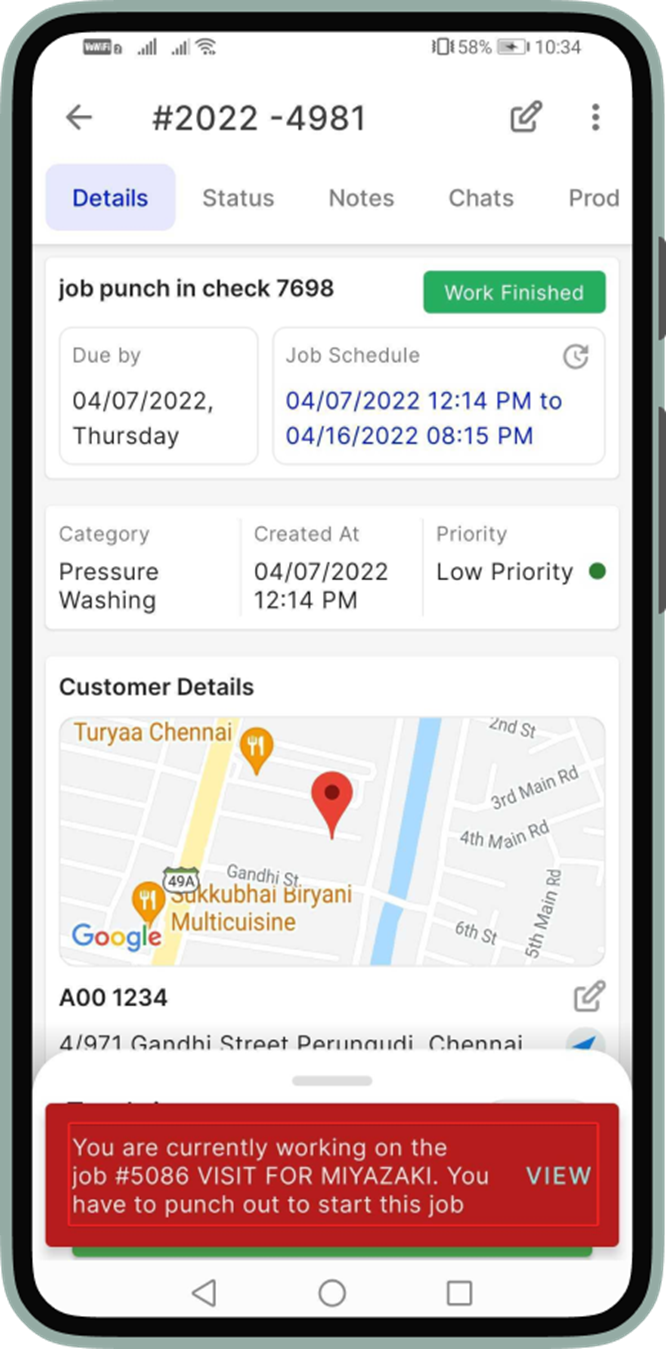The height and width of the screenshot is (1349, 666).
Task: Open the three-dot overflow menu
Action: coord(595,118)
